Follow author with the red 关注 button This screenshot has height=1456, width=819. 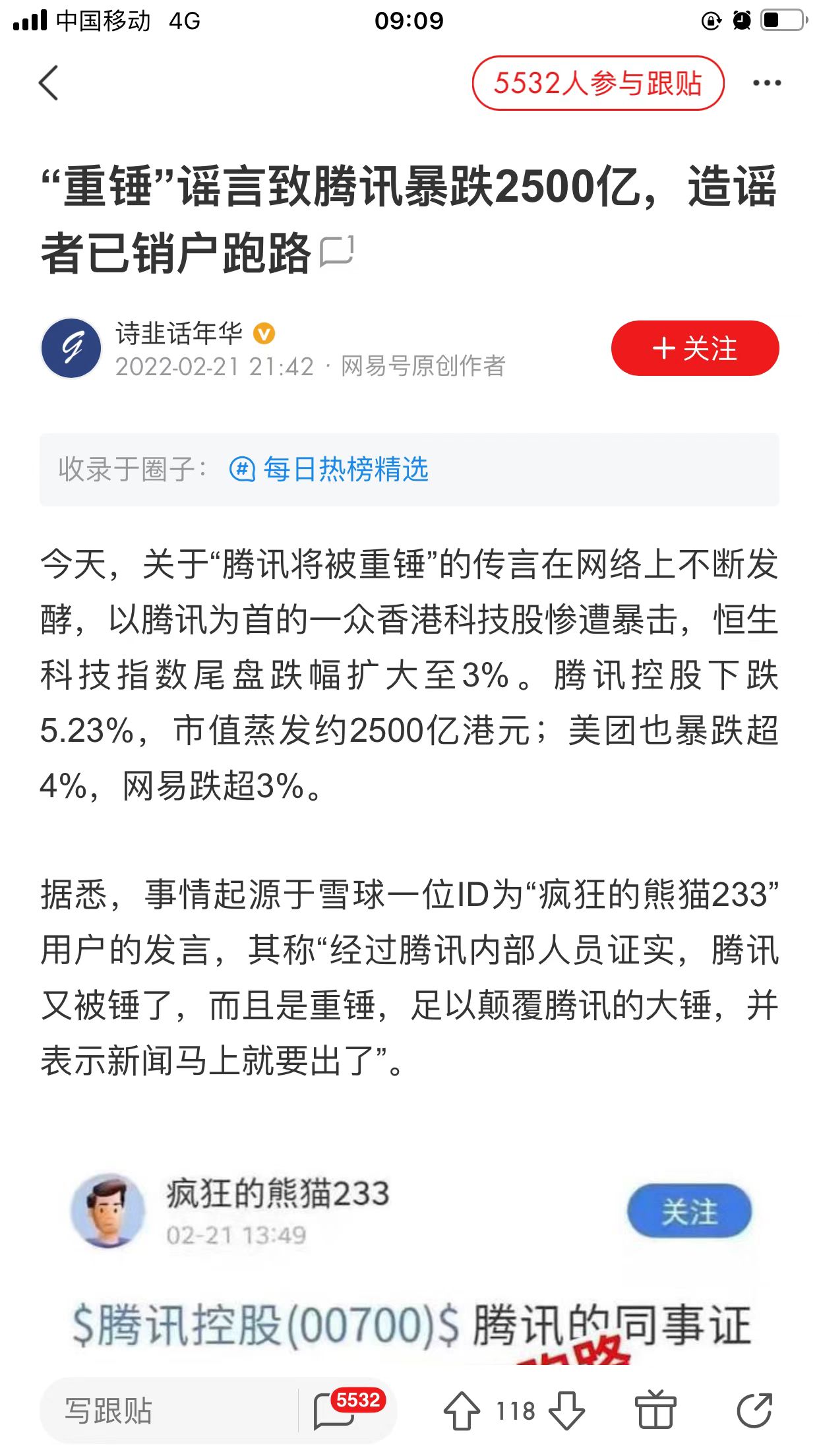694,348
